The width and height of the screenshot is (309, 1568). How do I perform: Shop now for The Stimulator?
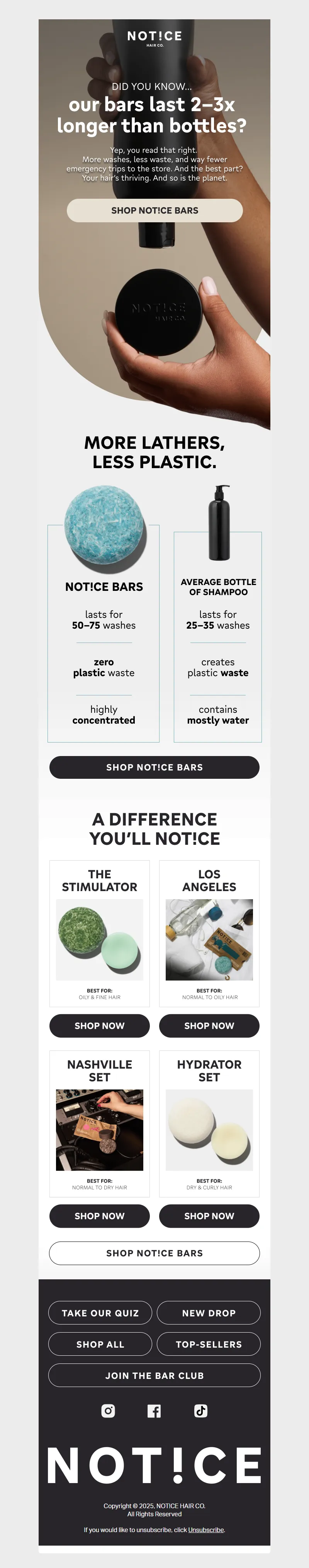point(99,1026)
